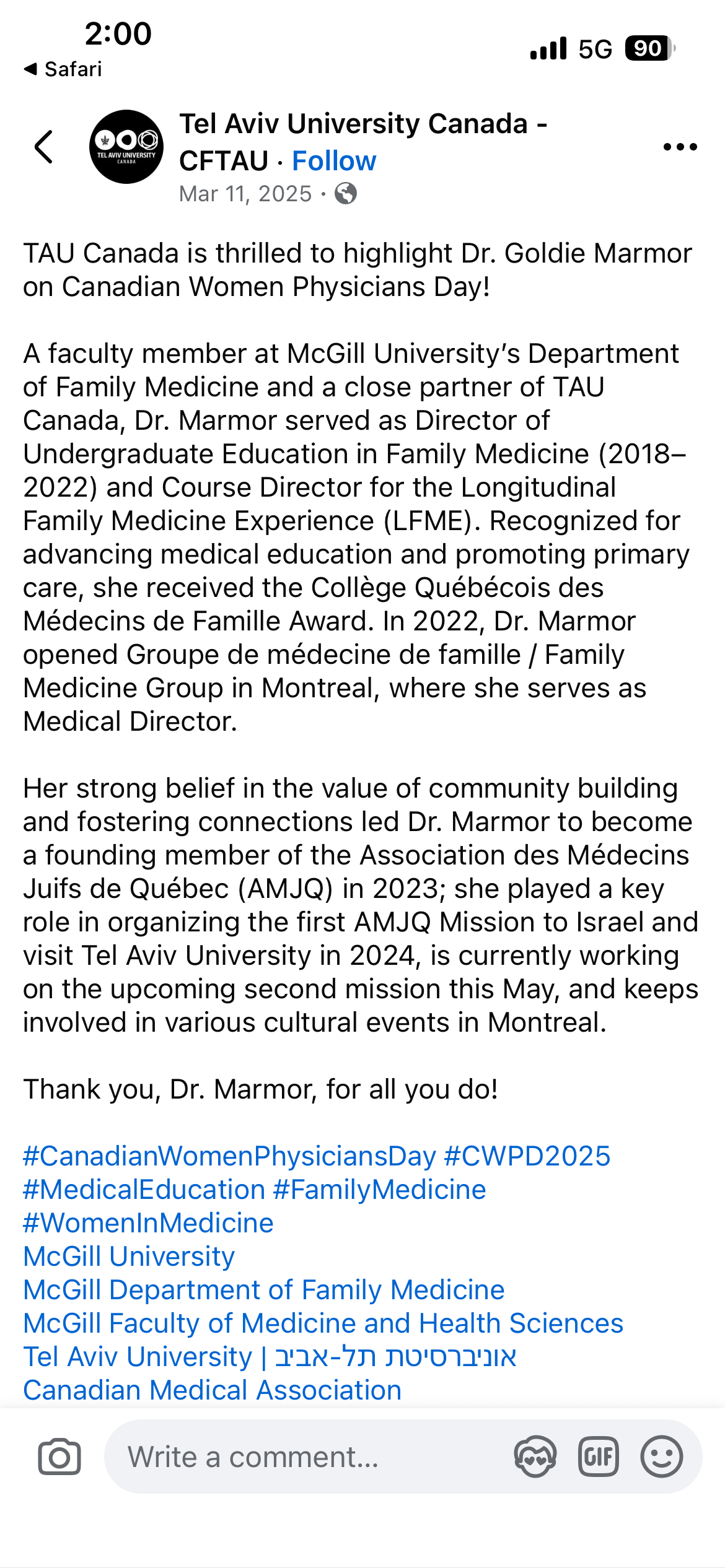The width and height of the screenshot is (725, 1568).
Task: Visit the tagged McGill University page
Action: click(x=129, y=1257)
